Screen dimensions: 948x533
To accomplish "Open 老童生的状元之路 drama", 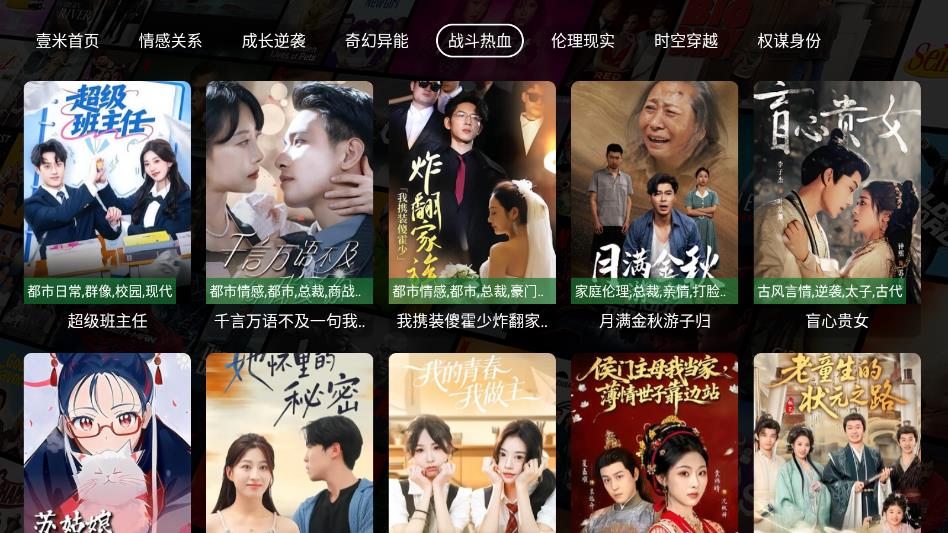I will point(837,443).
